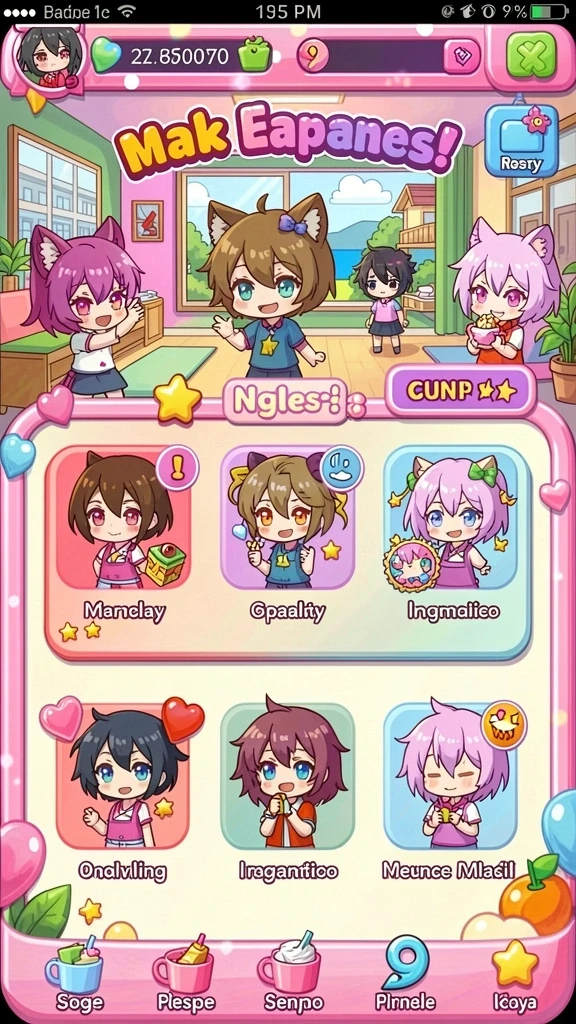The width and height of the screenshot is (576, 1024).
Task: Tap the purple CUNP button
Action: [x=460, y=391]
